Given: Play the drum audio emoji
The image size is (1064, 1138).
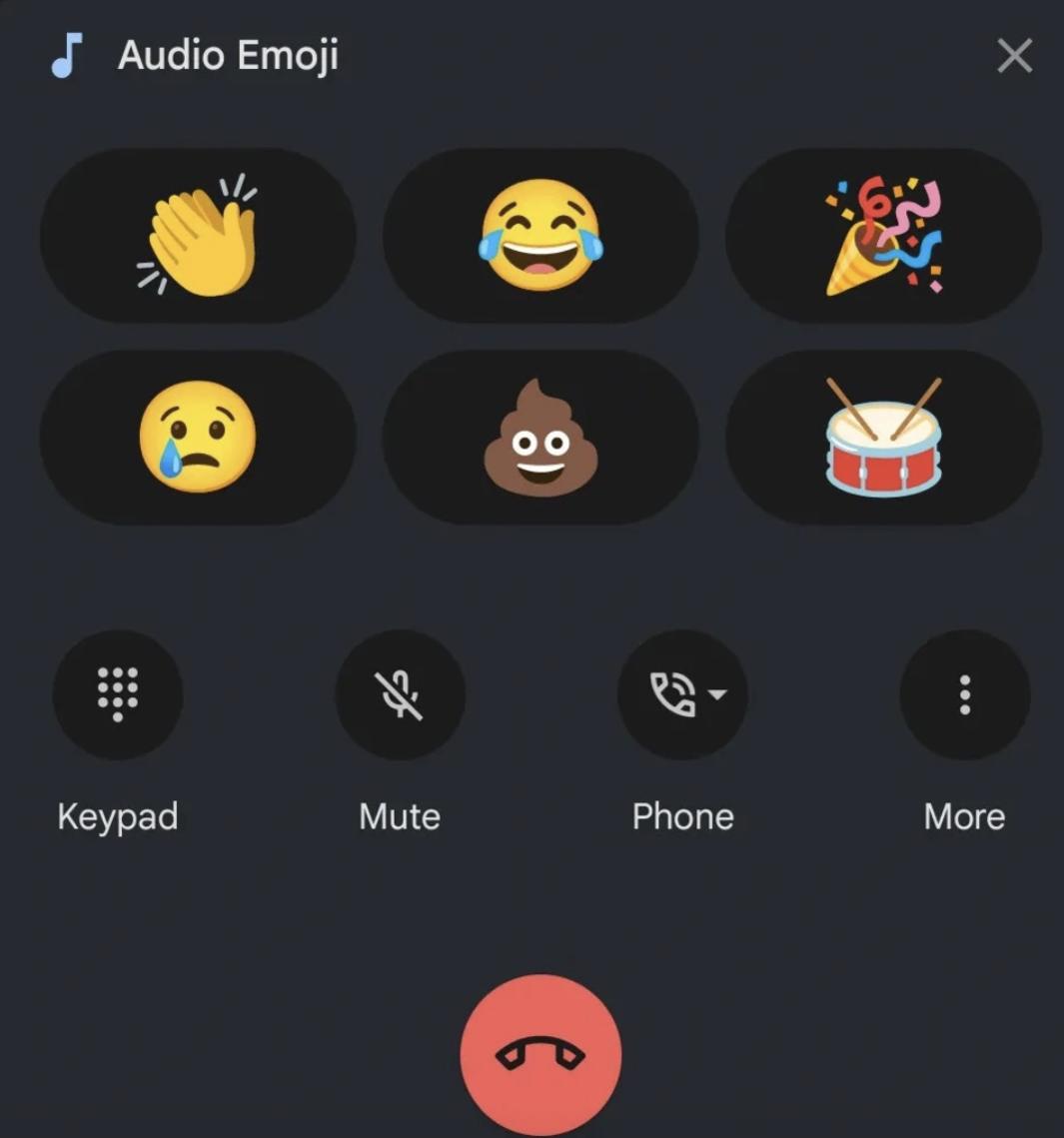Looking at the screenshot, I should click(x=883, y=437).
